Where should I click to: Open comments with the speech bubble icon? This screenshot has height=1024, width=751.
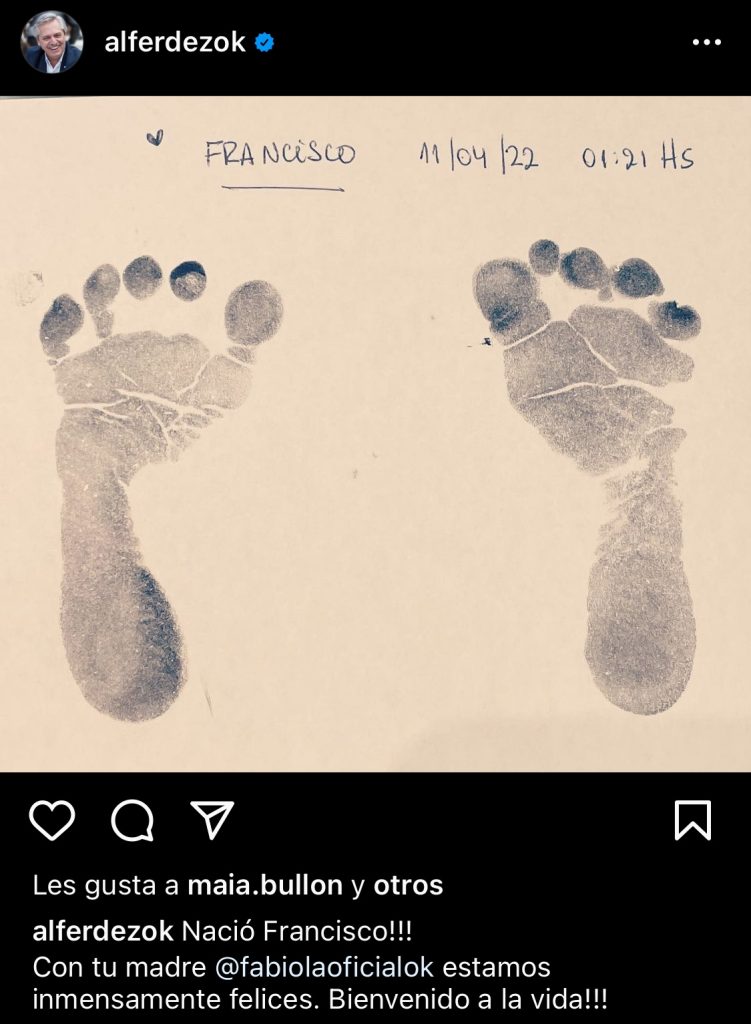[132, 821]
